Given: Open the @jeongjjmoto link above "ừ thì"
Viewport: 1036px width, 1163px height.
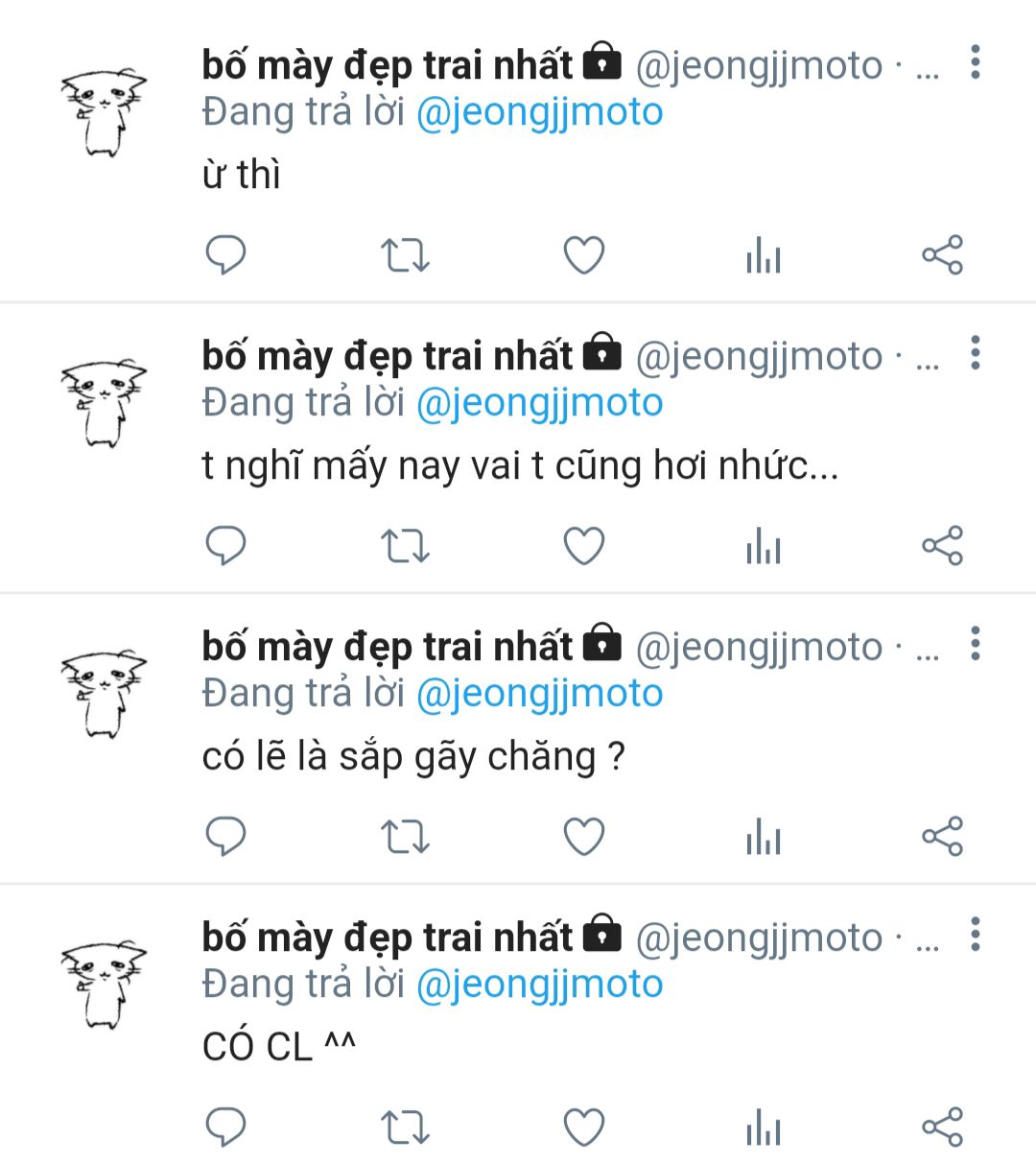Looking at the screenshot, I should click(x=539, y=112).
